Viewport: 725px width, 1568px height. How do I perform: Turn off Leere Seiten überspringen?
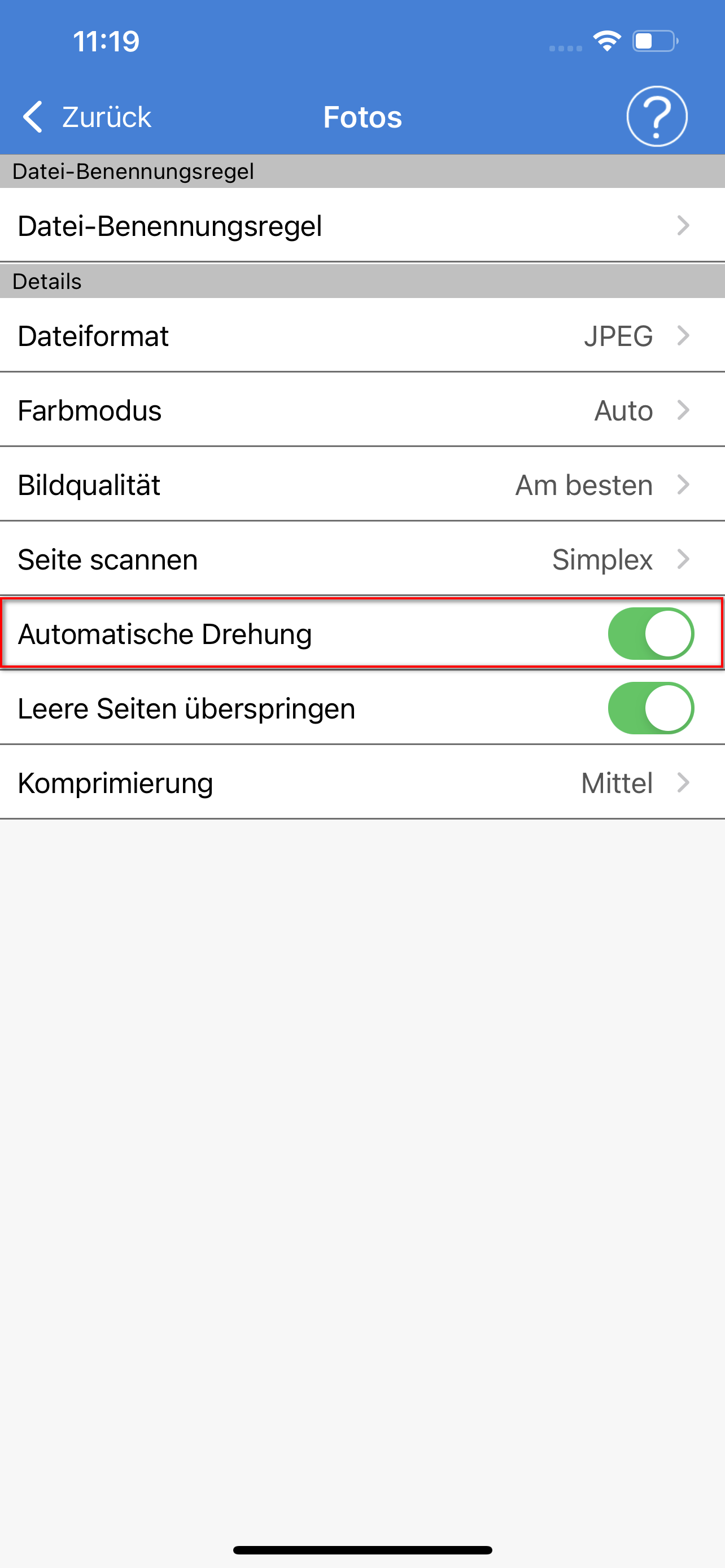click(650, 708)
